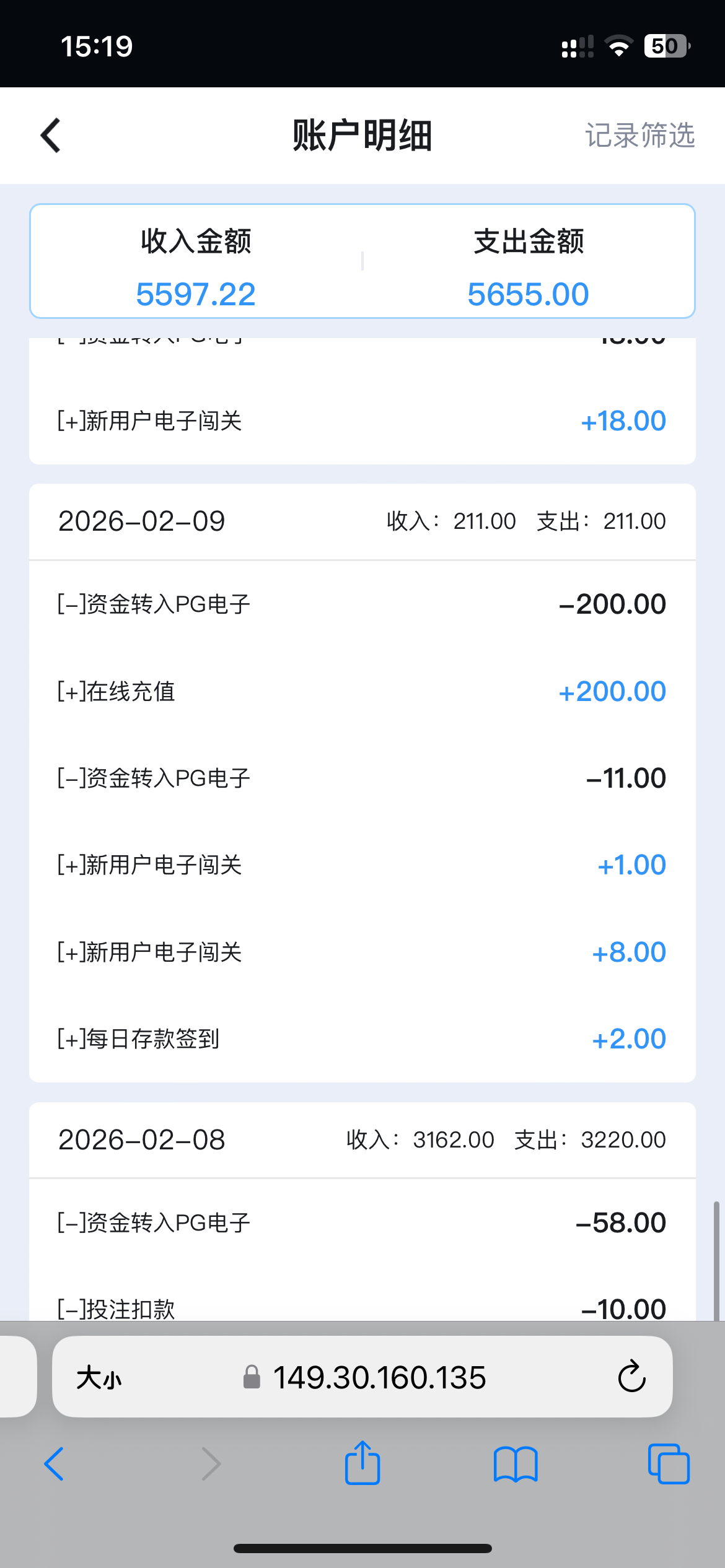The image size is (725, 1568).
Task: Tap the 大小 page size control
Action: tap(100, 1378)
